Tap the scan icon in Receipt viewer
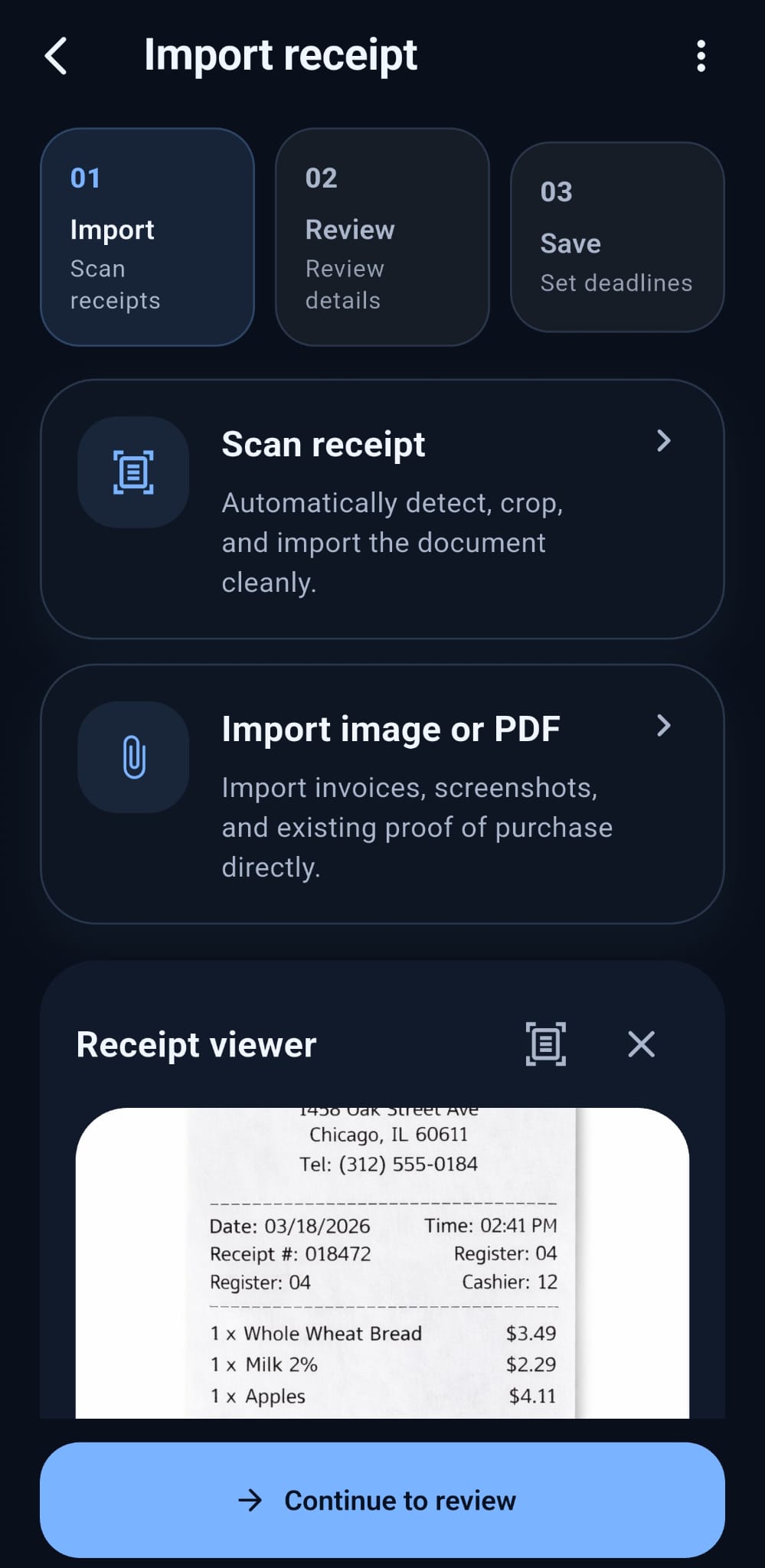The image size is (765, 1568). tap(545, 1044)
